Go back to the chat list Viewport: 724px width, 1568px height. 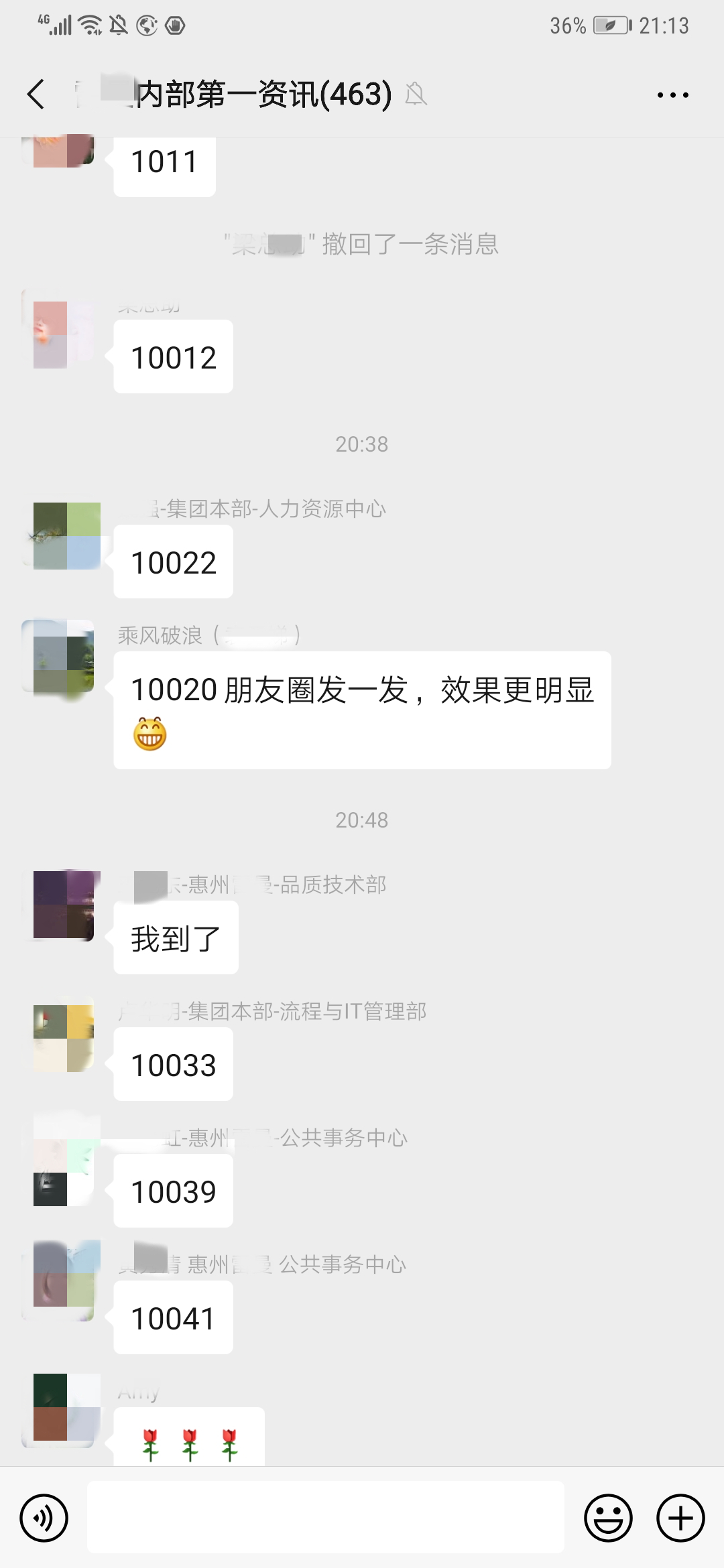(36, 94)
